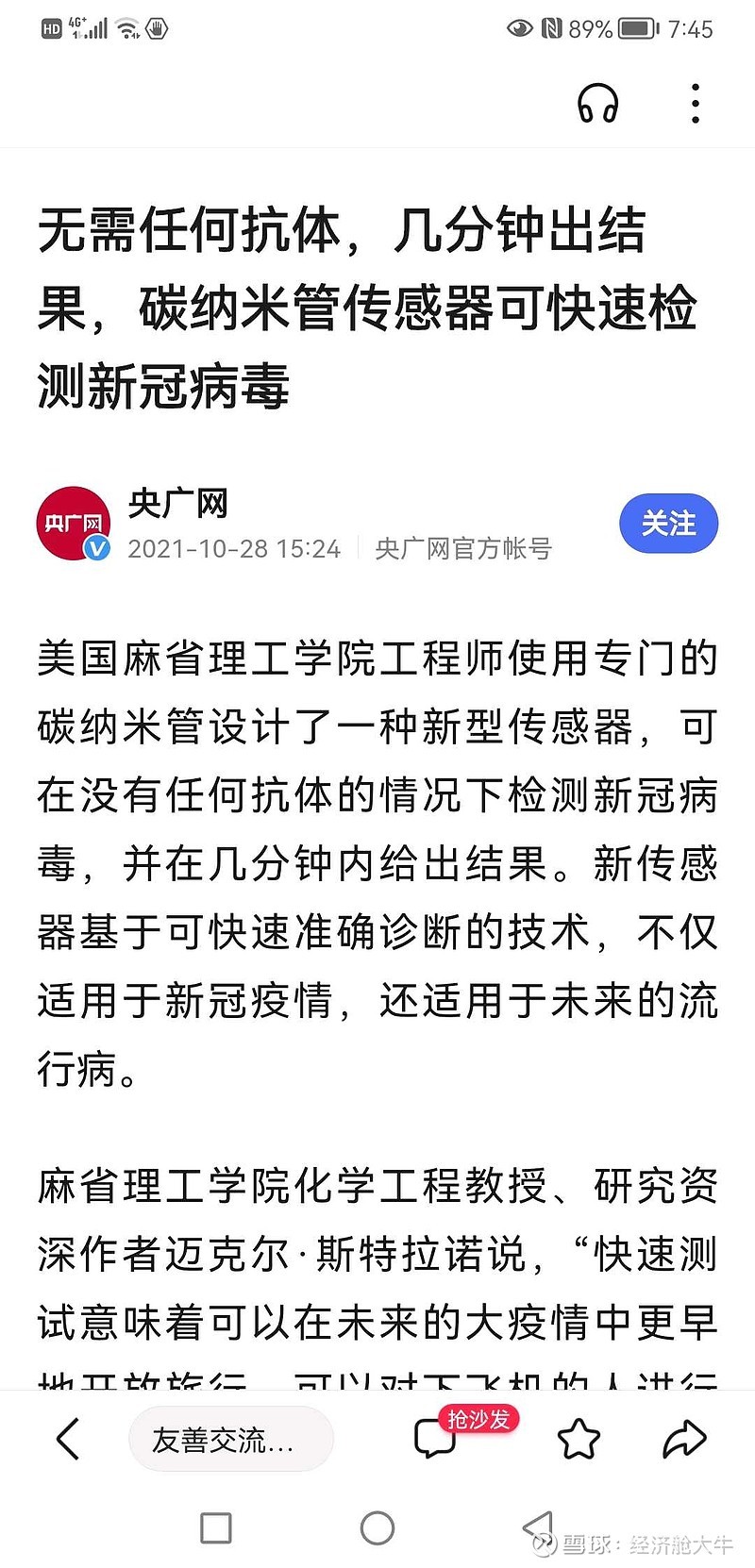Tap the headphones listen icon
Image resolution: width=755 pixels, height=1568 pixels.
[x=597, y=103]
